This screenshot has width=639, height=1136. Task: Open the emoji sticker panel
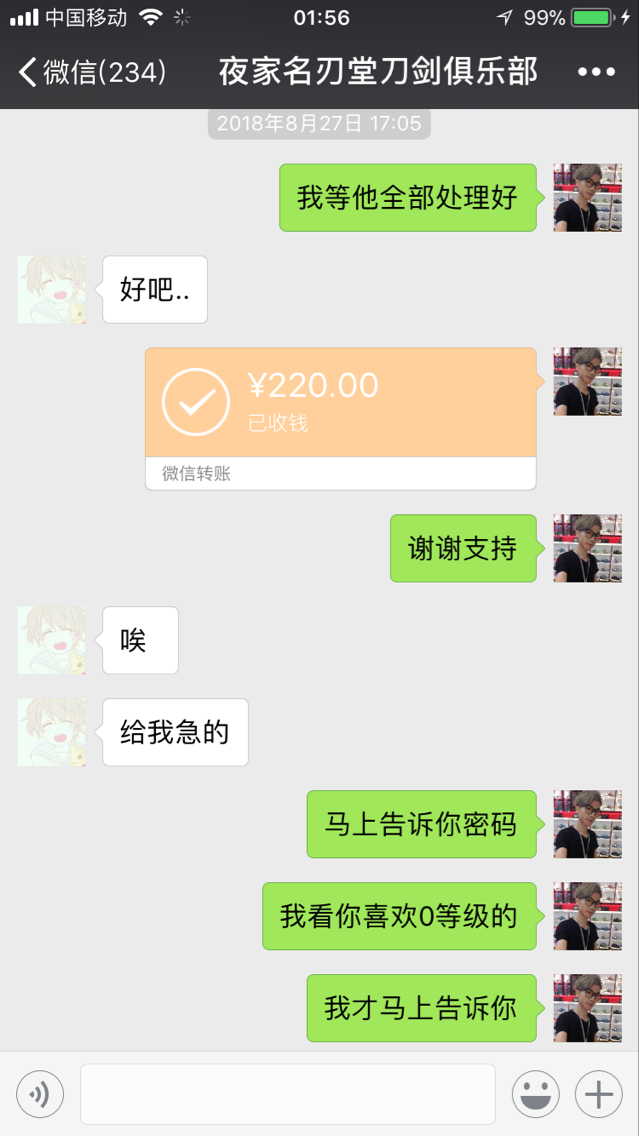click(x=535, y=1094)
